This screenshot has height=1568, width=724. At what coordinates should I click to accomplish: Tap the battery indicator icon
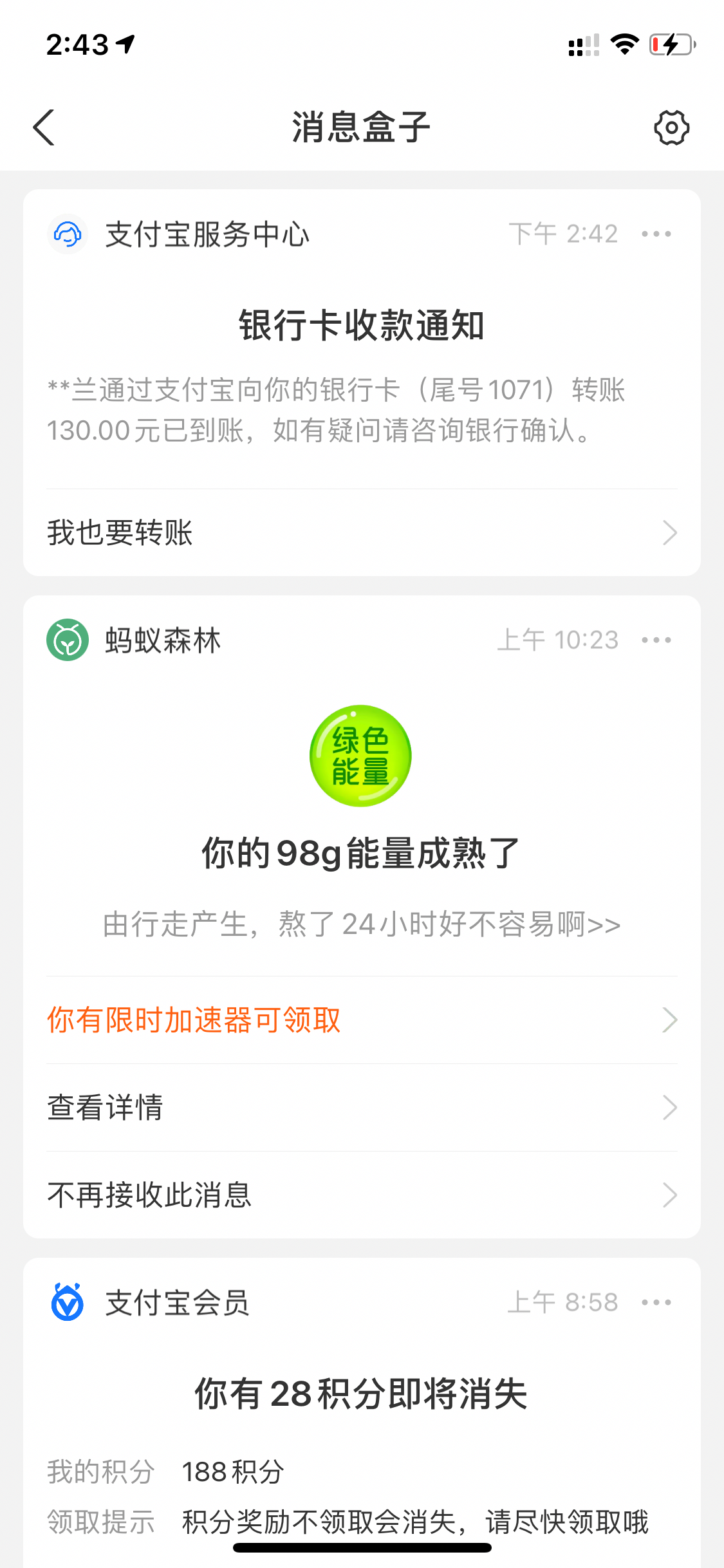pos(669,45)
